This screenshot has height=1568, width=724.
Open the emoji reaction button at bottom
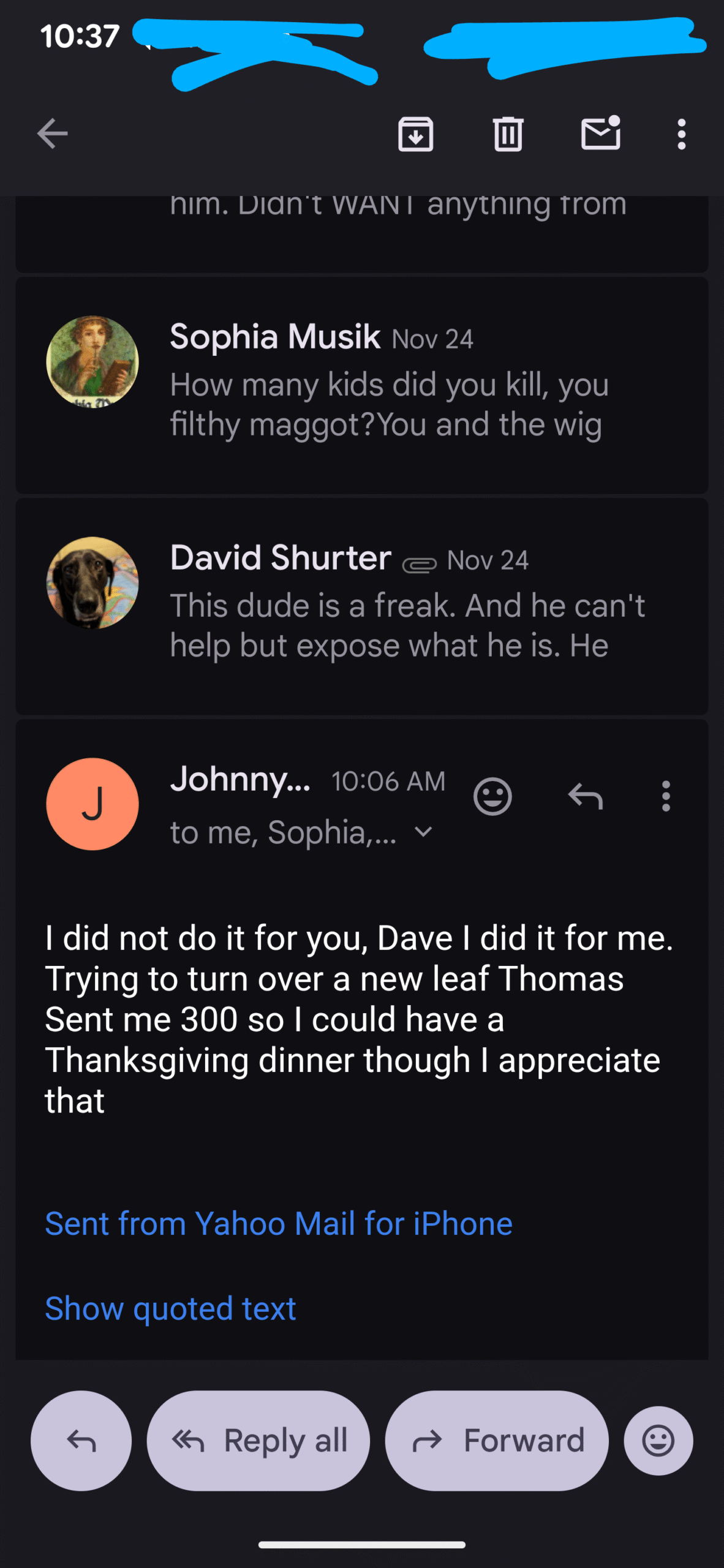point(658,1441)
